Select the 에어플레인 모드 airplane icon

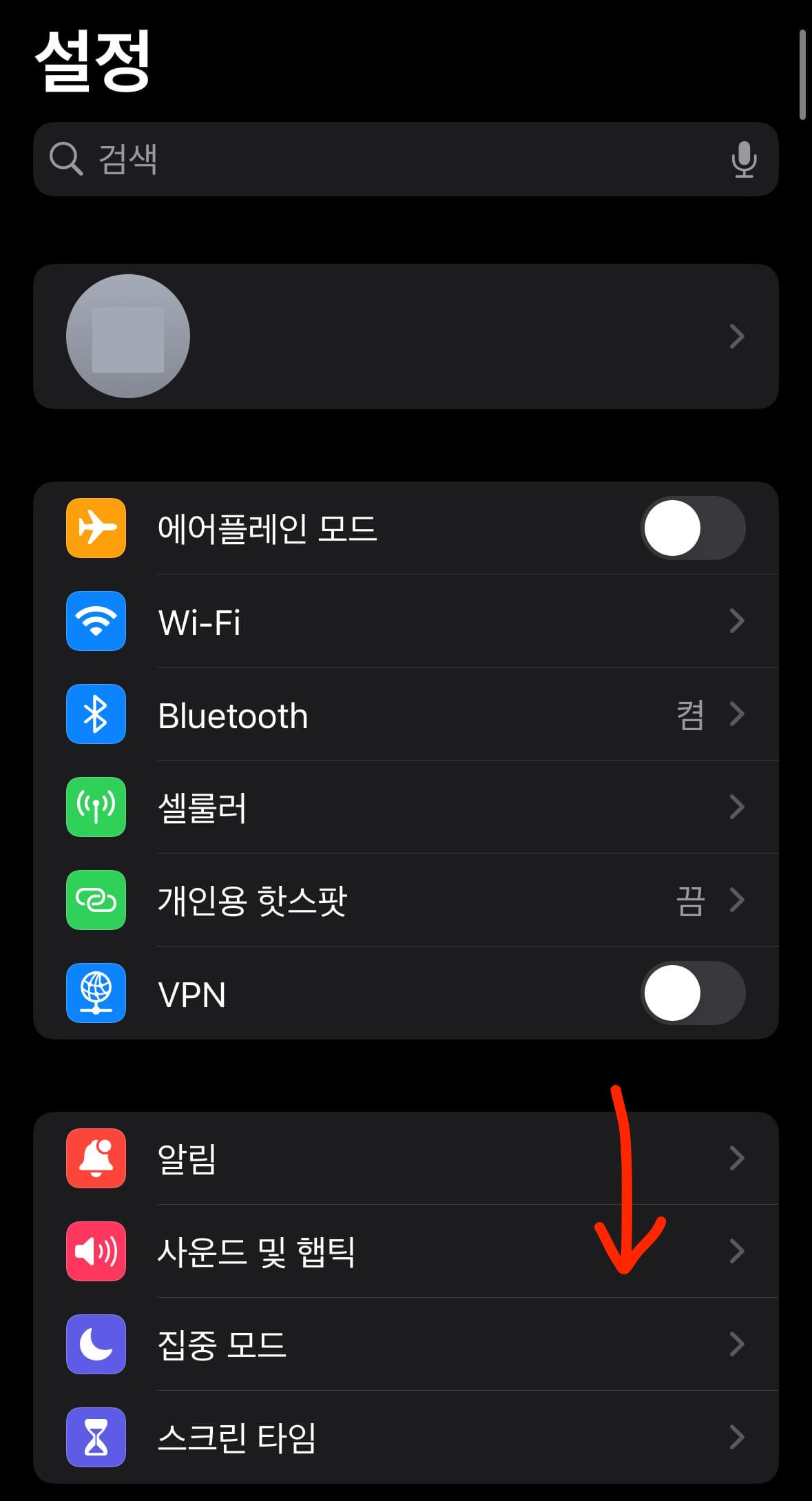click(x=95, y=528)
